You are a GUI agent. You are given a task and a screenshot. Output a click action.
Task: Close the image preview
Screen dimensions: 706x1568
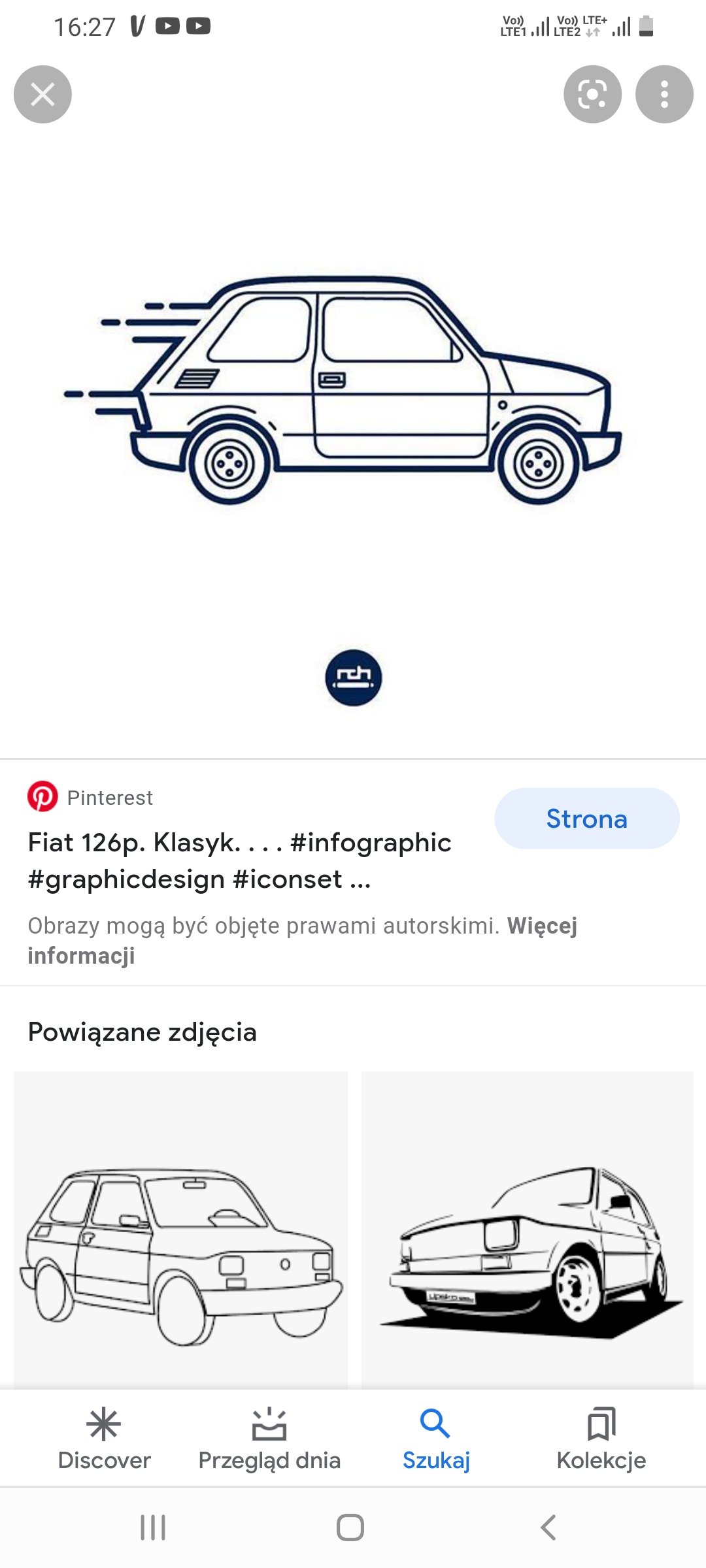(42, 94)
